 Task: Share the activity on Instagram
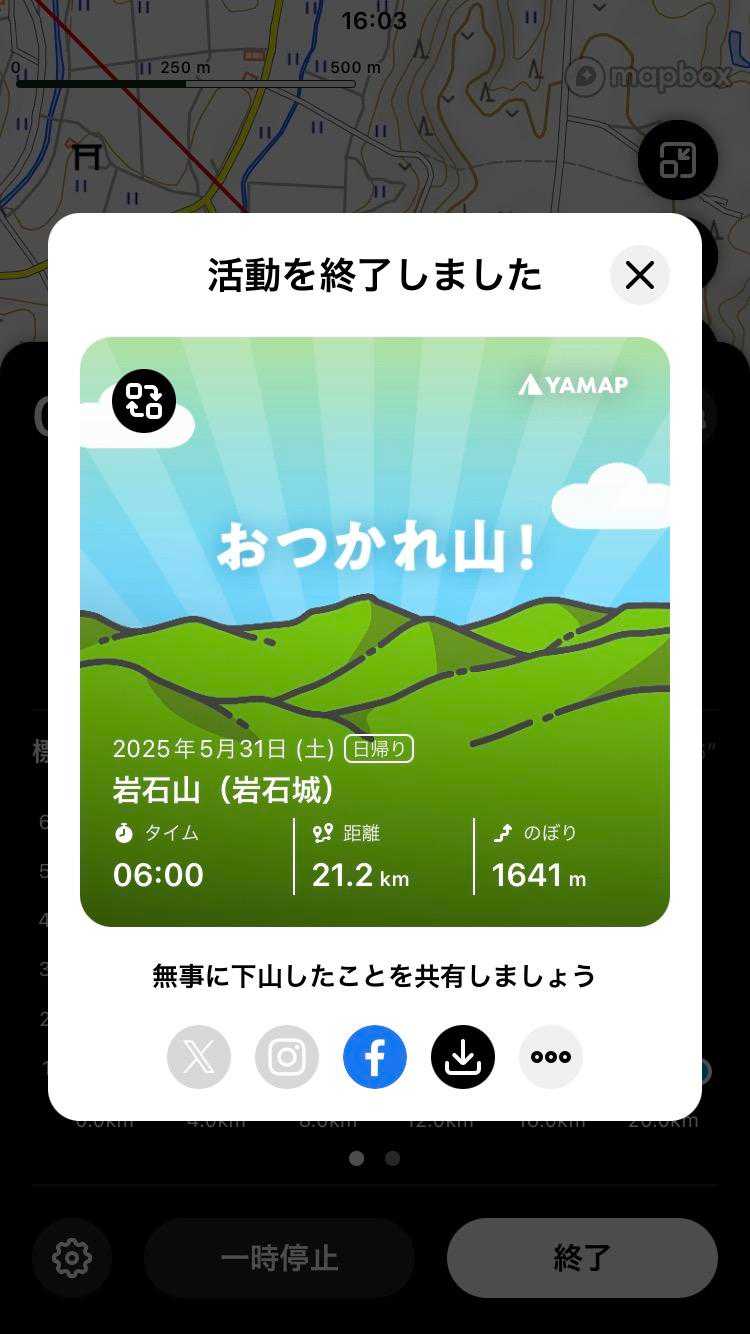coord(287,1057)
